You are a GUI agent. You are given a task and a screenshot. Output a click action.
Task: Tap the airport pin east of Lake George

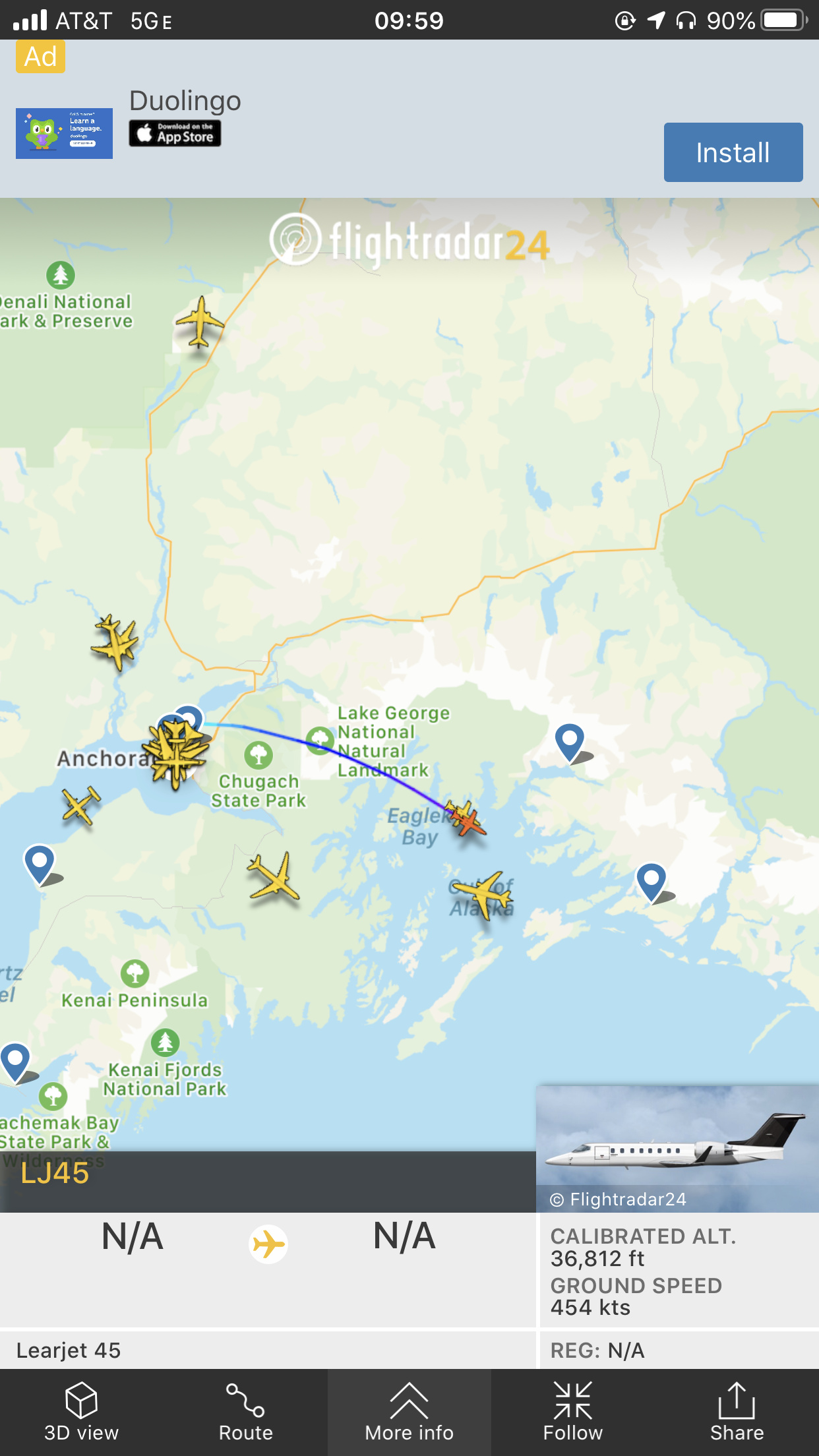pyautogui.click(x=570, y=741)
